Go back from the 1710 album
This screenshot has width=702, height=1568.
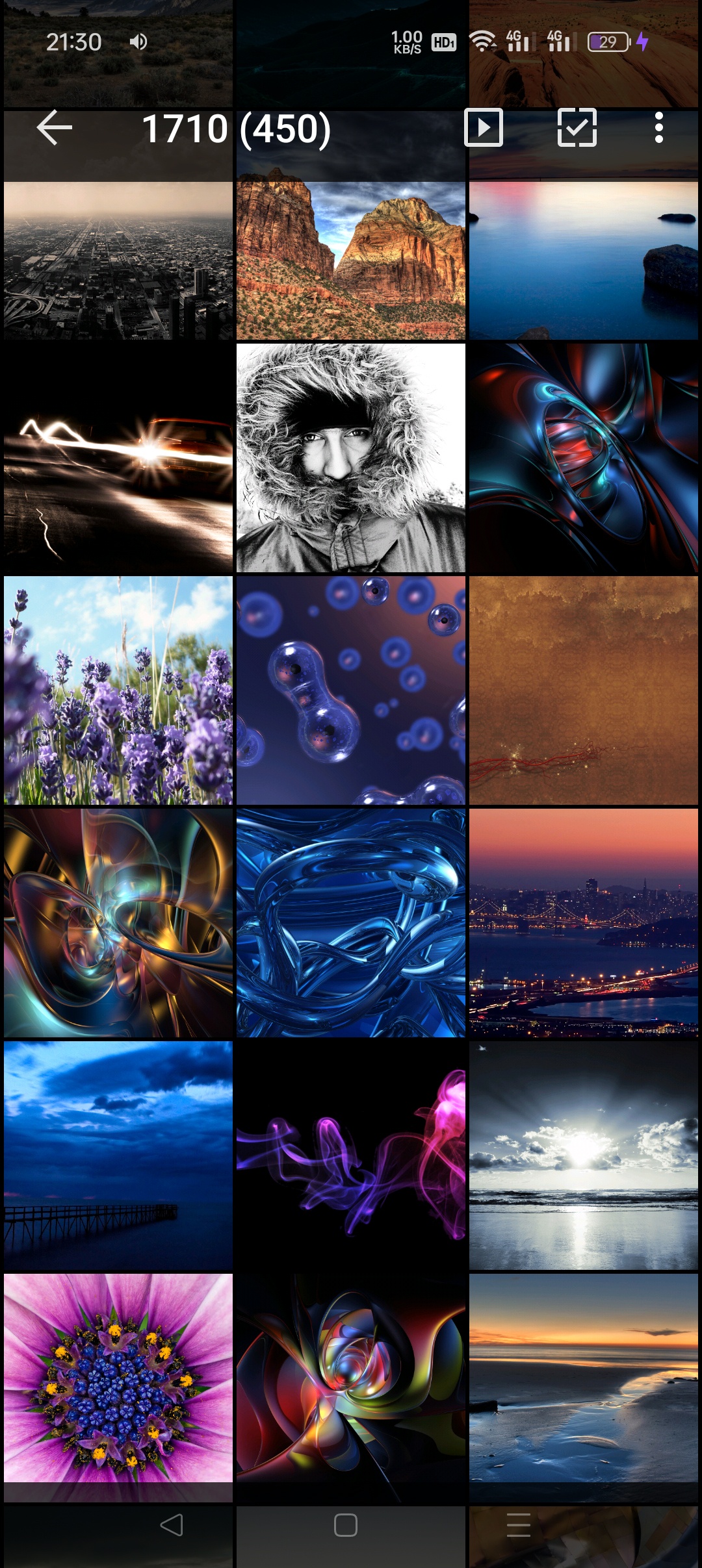click(54, 127)
